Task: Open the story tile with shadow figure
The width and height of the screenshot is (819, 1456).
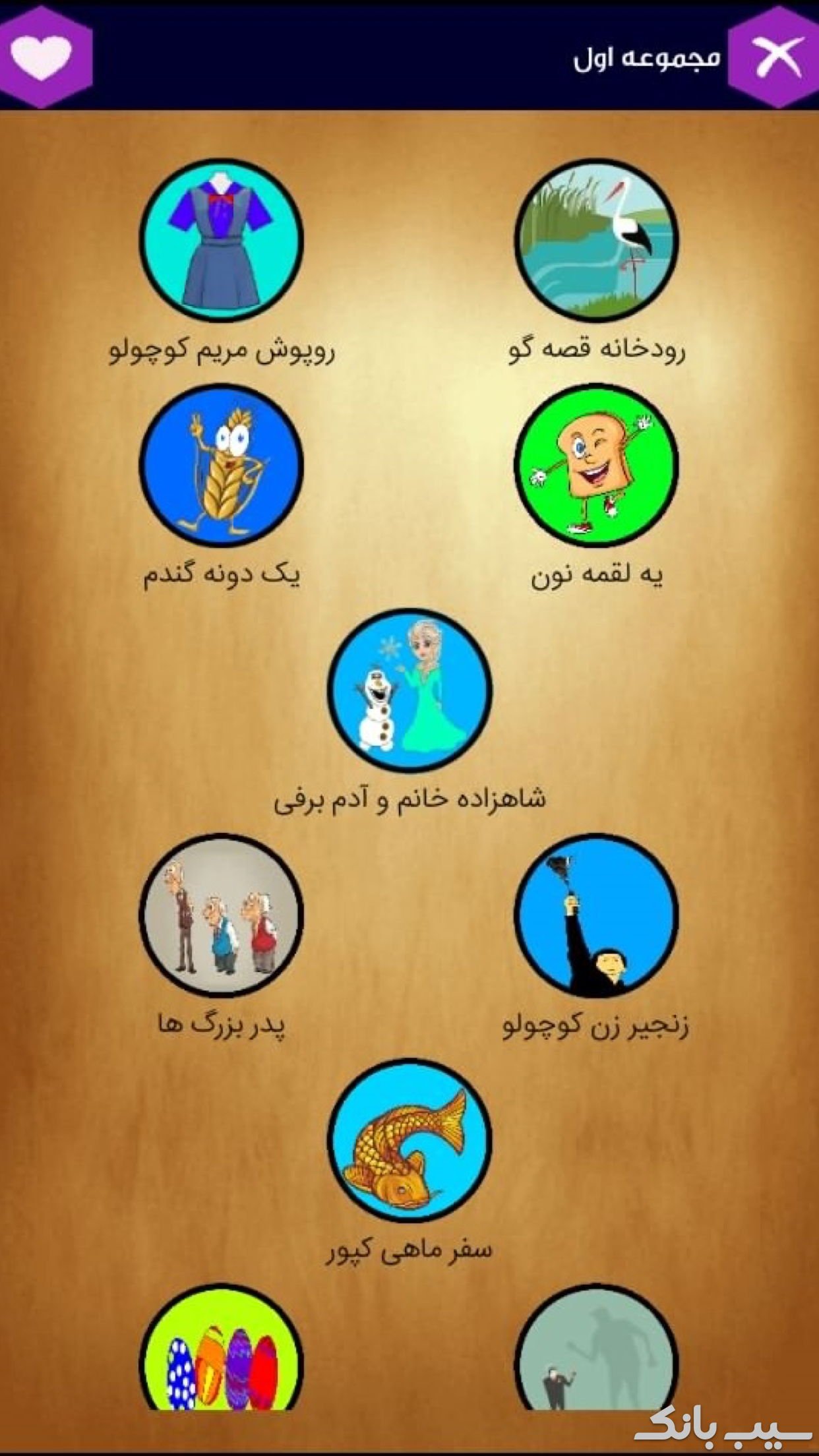Action: click(x=596, y=1358)
